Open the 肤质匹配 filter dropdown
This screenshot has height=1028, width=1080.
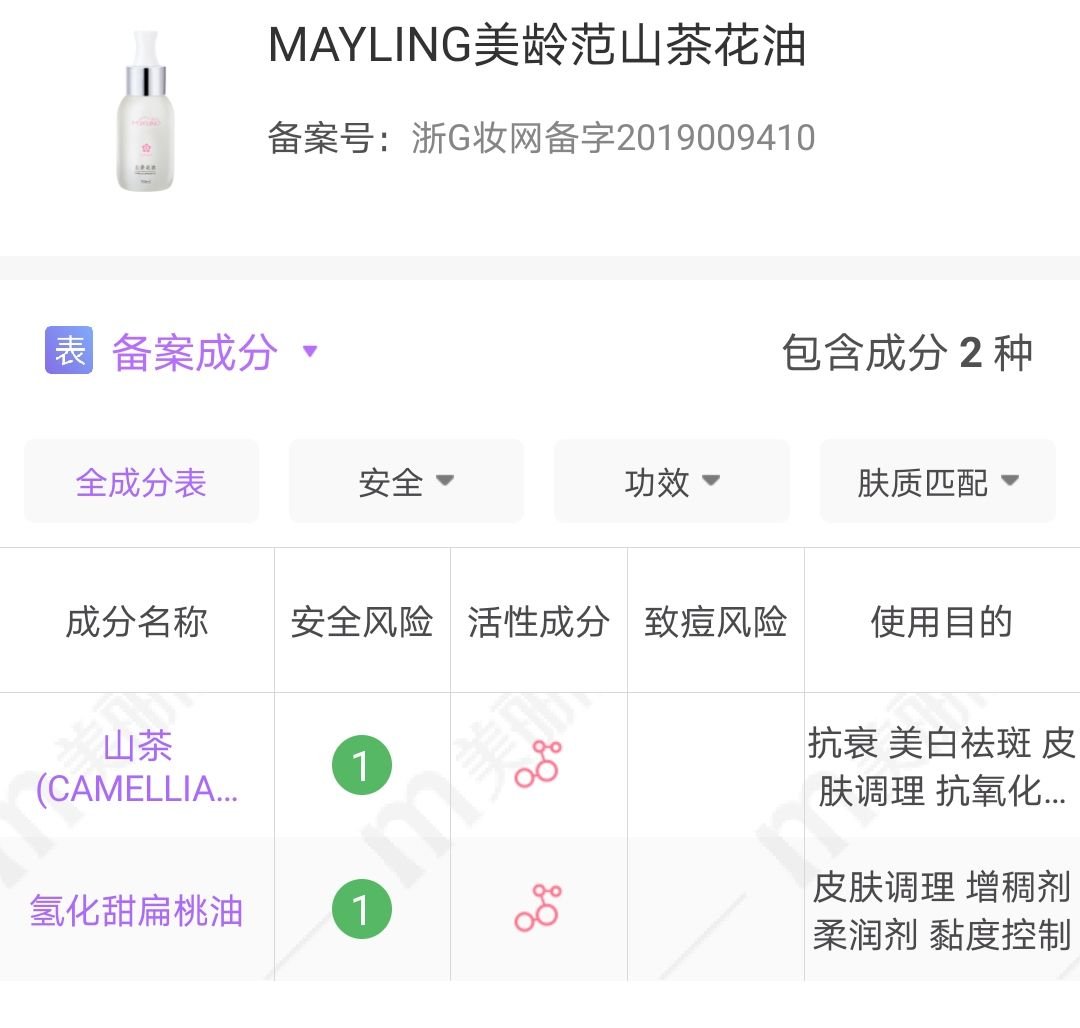click(937, 482)
